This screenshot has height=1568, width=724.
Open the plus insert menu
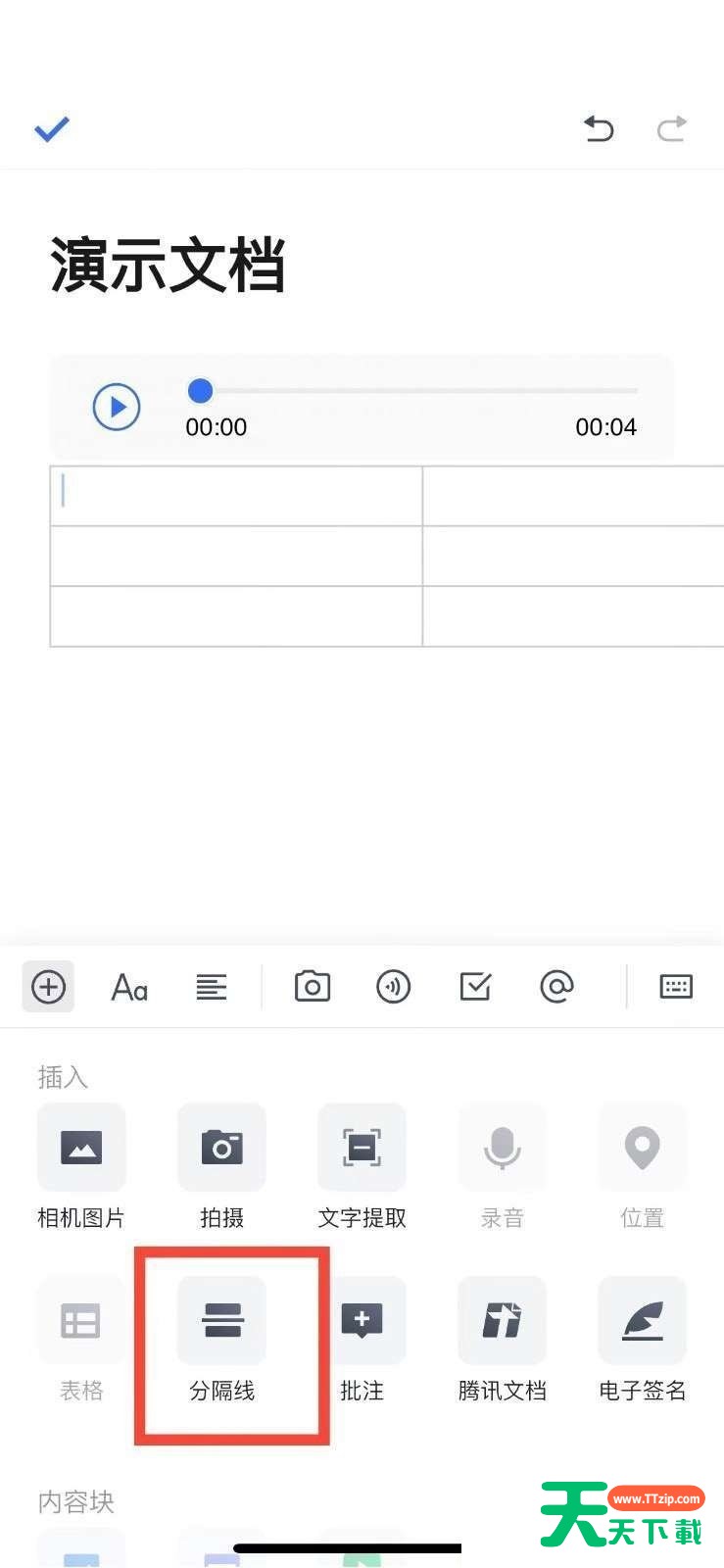point(48,986)
